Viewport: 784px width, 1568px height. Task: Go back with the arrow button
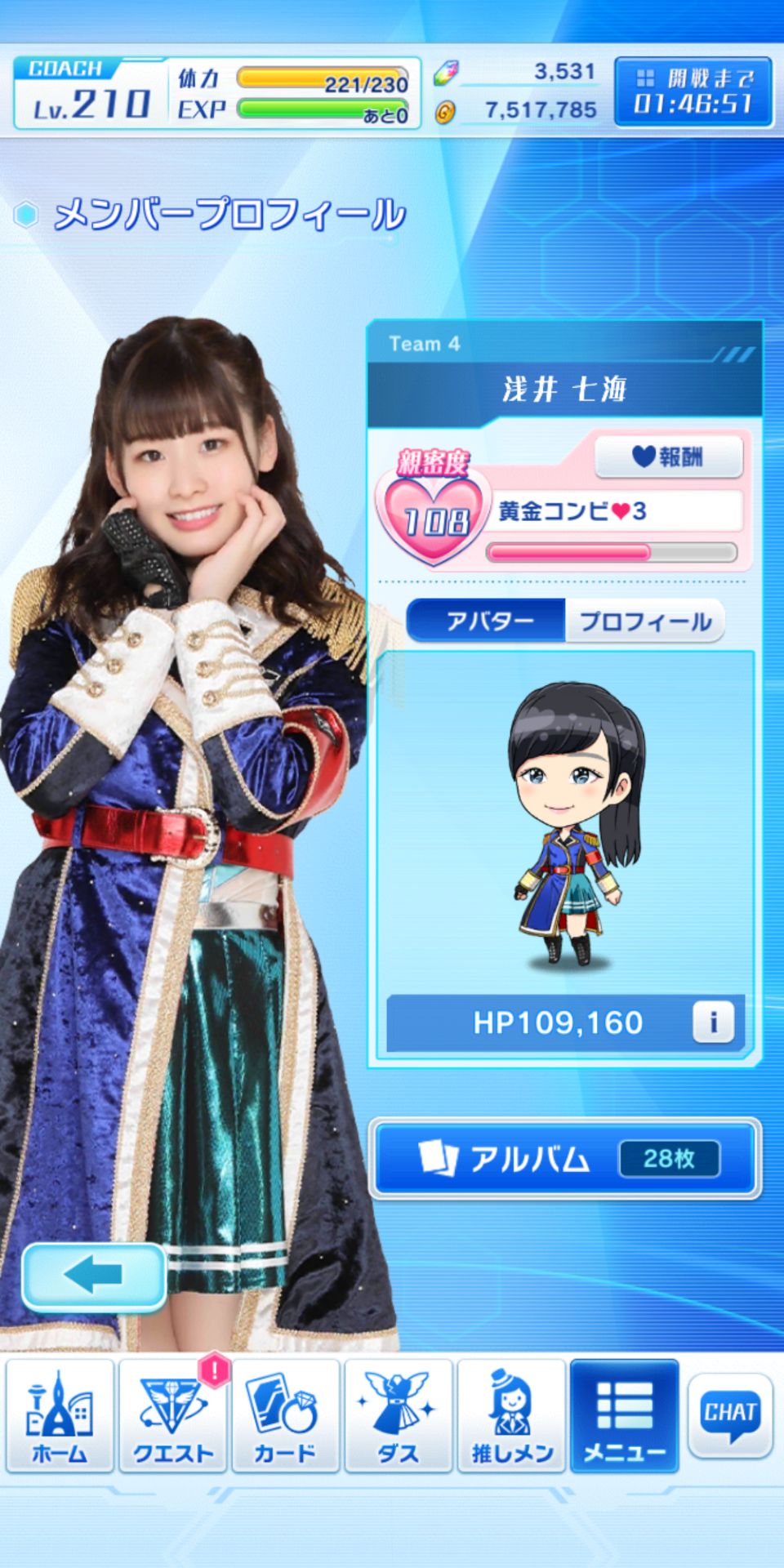93,1276
